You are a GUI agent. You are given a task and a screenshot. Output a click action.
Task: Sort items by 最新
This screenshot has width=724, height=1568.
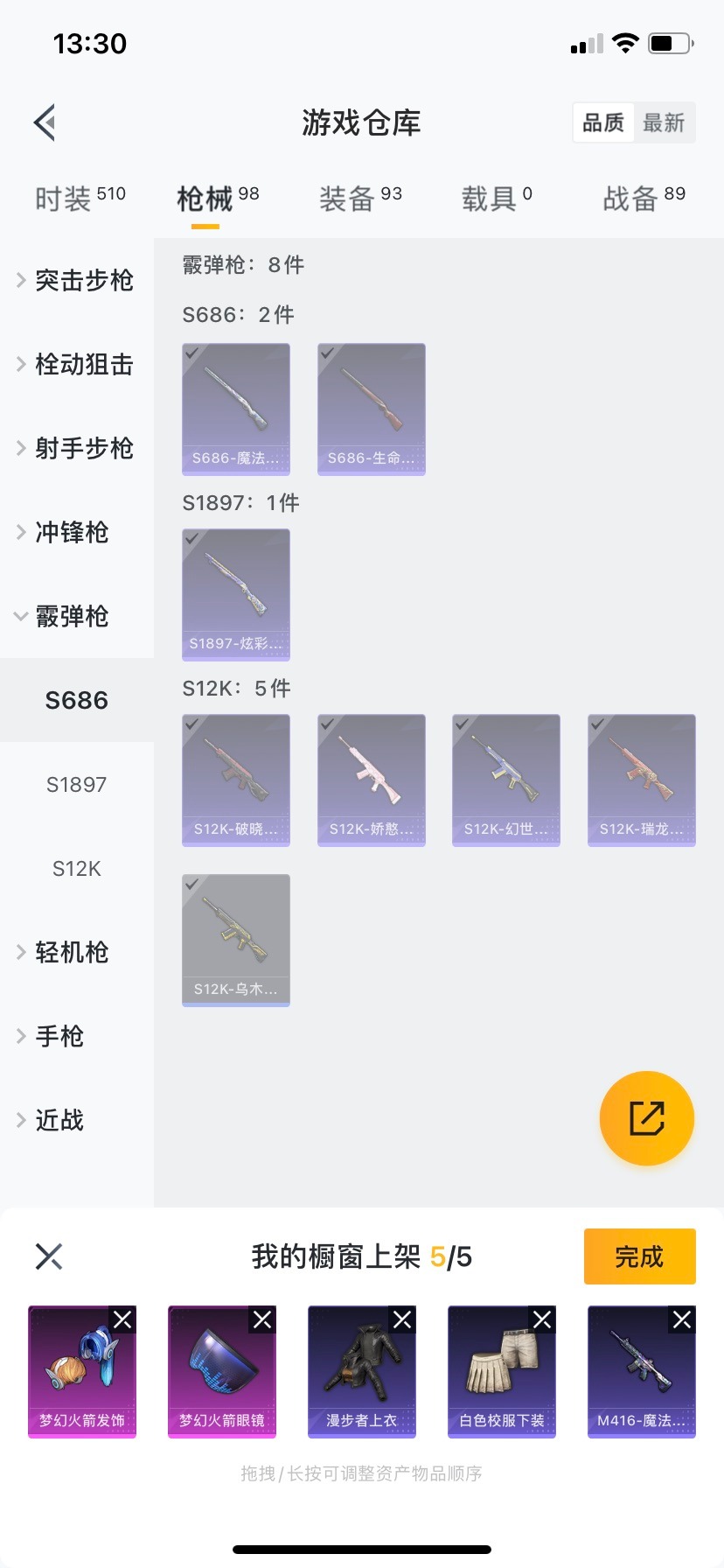[x=664, y=122]
